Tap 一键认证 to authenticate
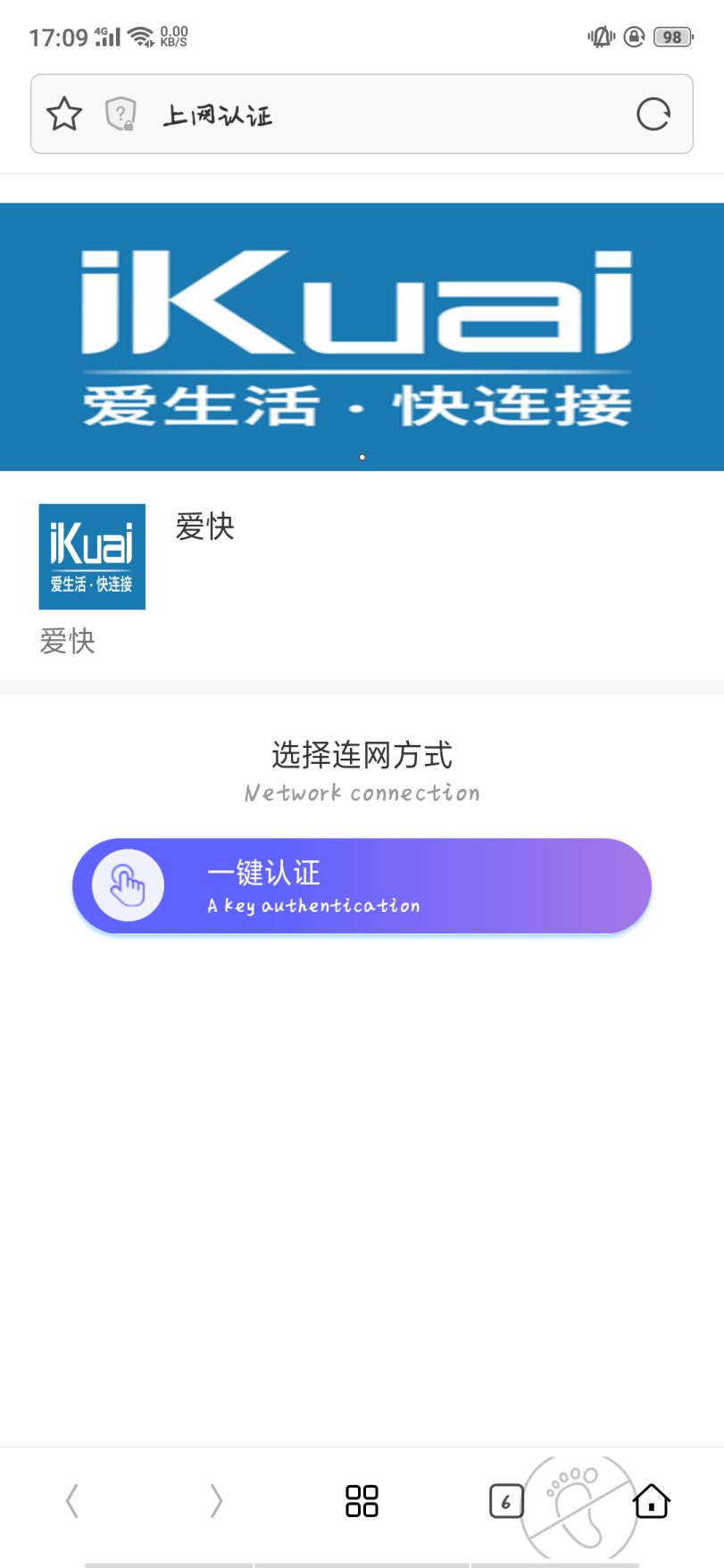Screen dimensions: 724x1568 [362, 886]
